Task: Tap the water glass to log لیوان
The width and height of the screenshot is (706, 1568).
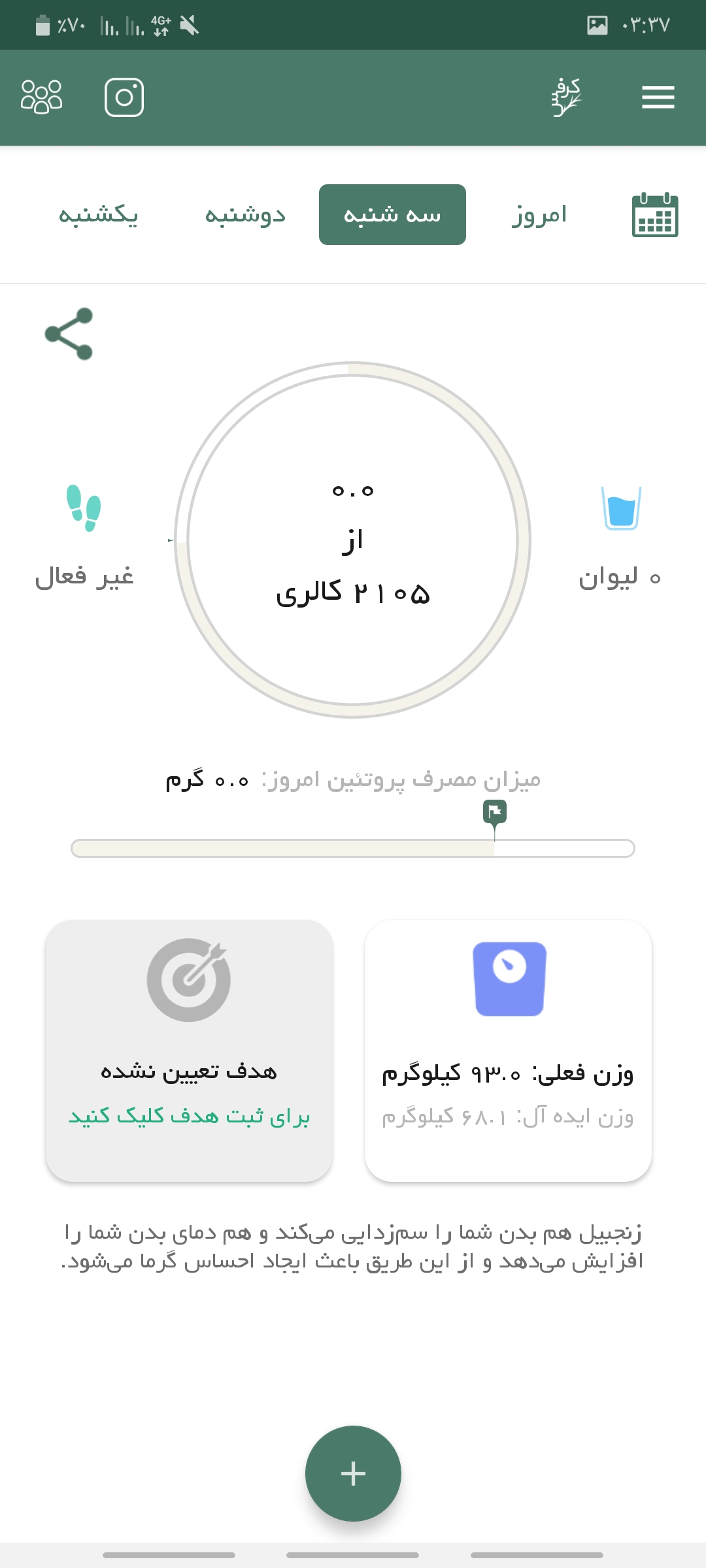Action: click(x=620, y=509)
